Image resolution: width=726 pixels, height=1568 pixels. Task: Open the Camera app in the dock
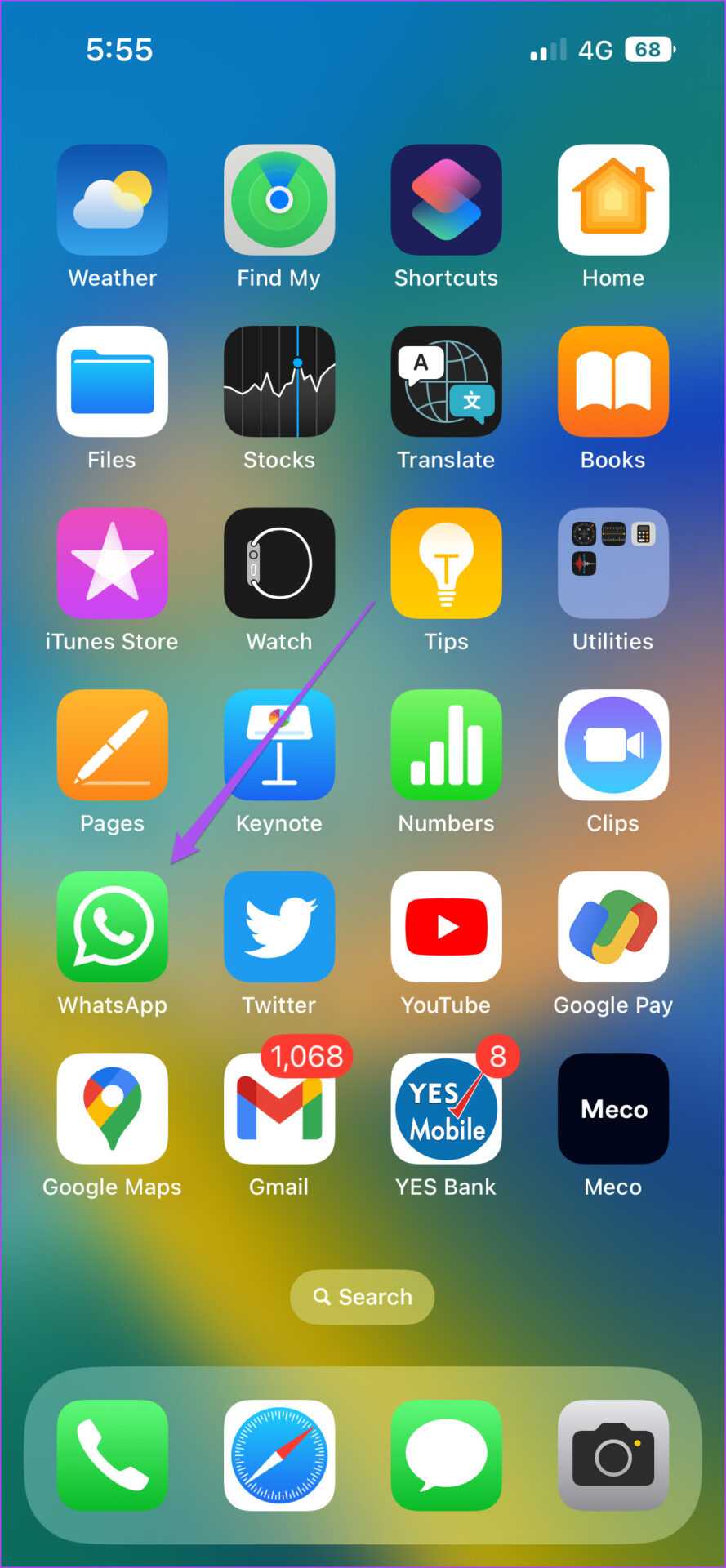[612, 1455]
